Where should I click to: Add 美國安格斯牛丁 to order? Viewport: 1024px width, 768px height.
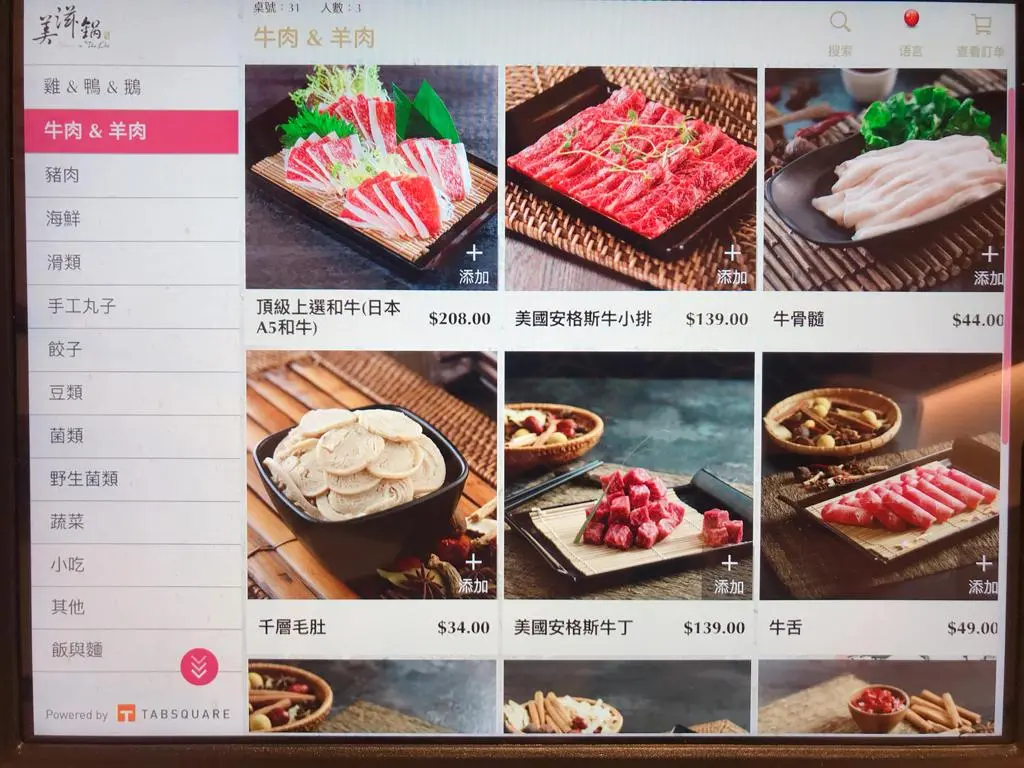click(729, 575)
